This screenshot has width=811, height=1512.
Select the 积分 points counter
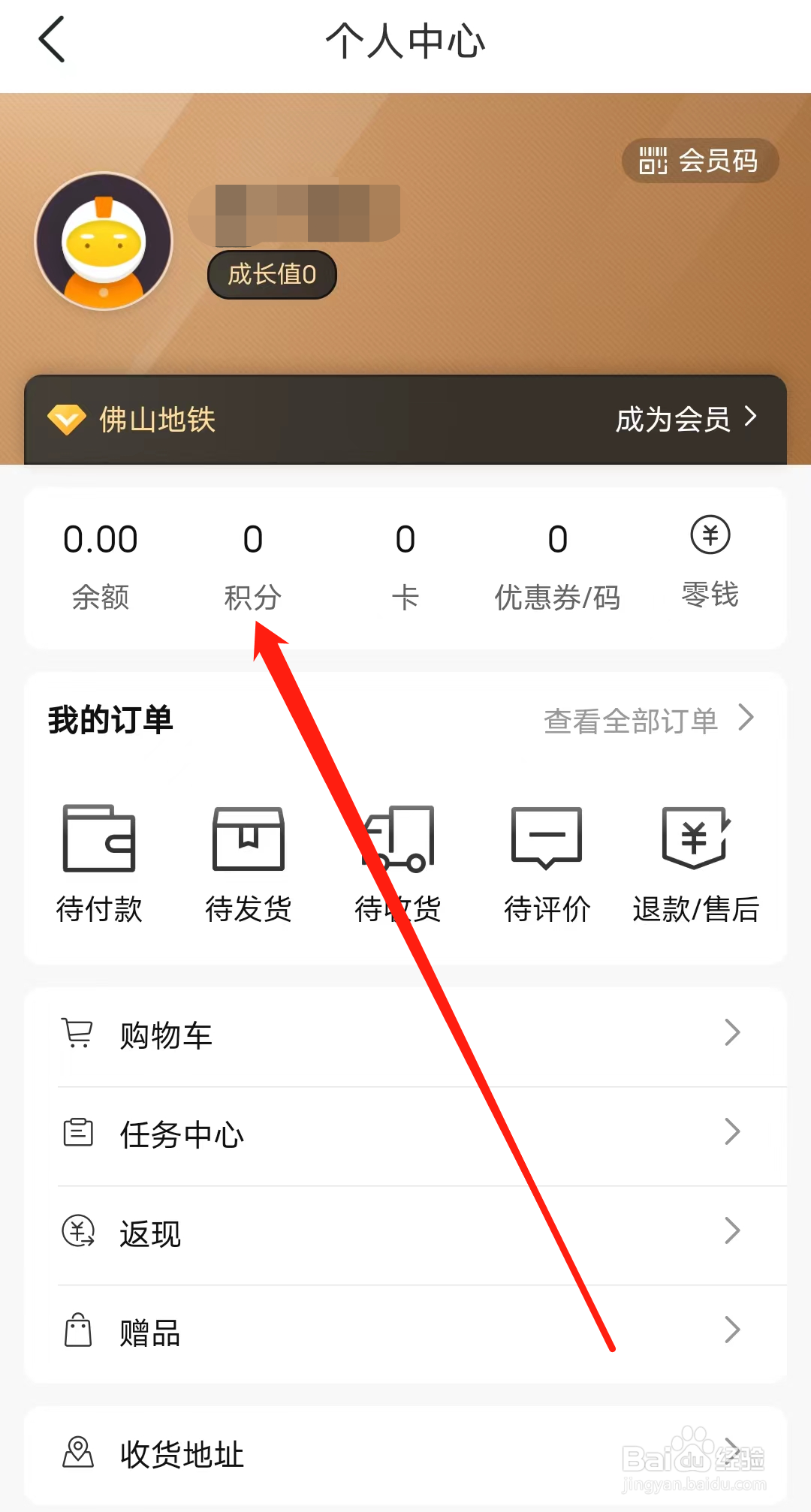point(252,563)
